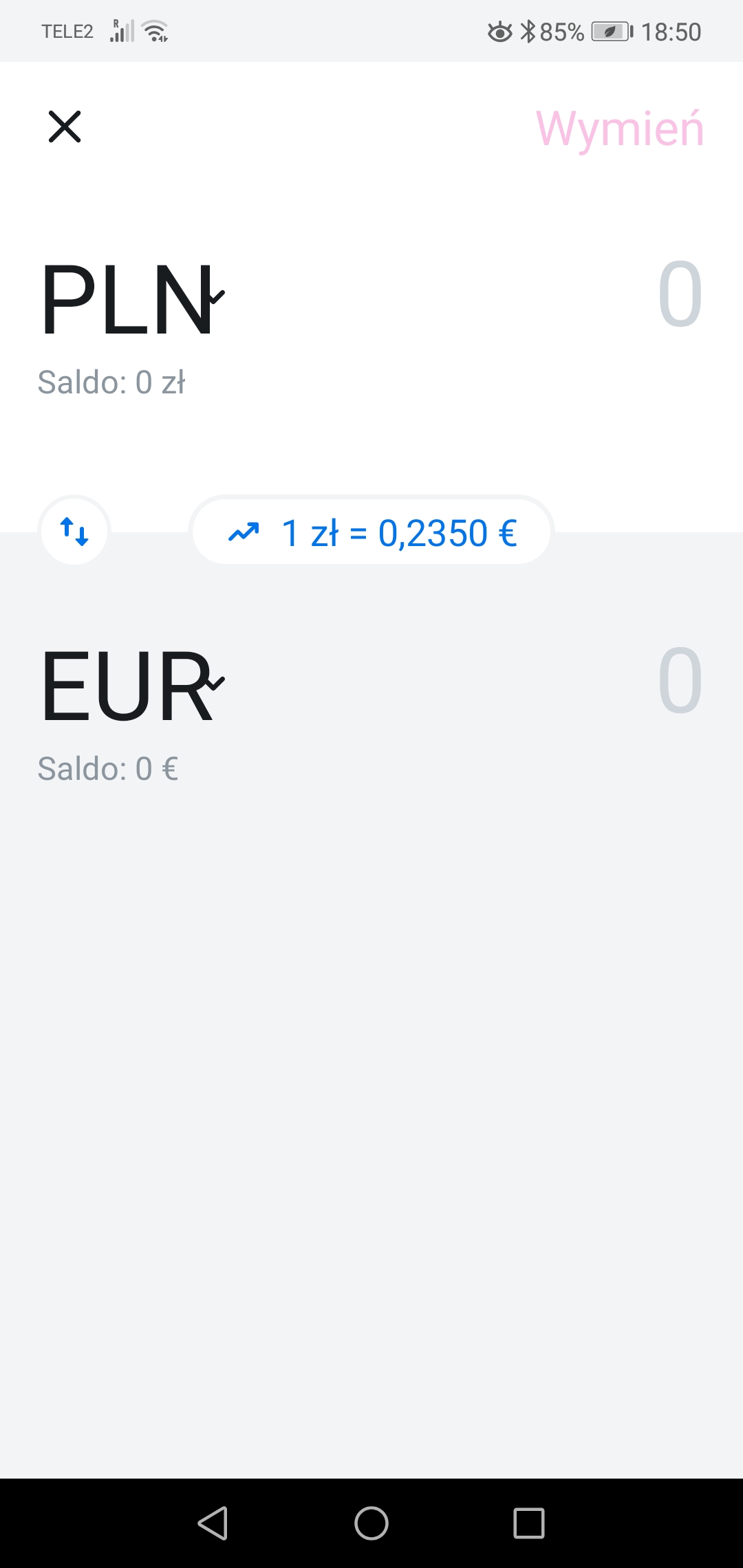Tap the swap currencies arrows icon

[x=74, y=531]
